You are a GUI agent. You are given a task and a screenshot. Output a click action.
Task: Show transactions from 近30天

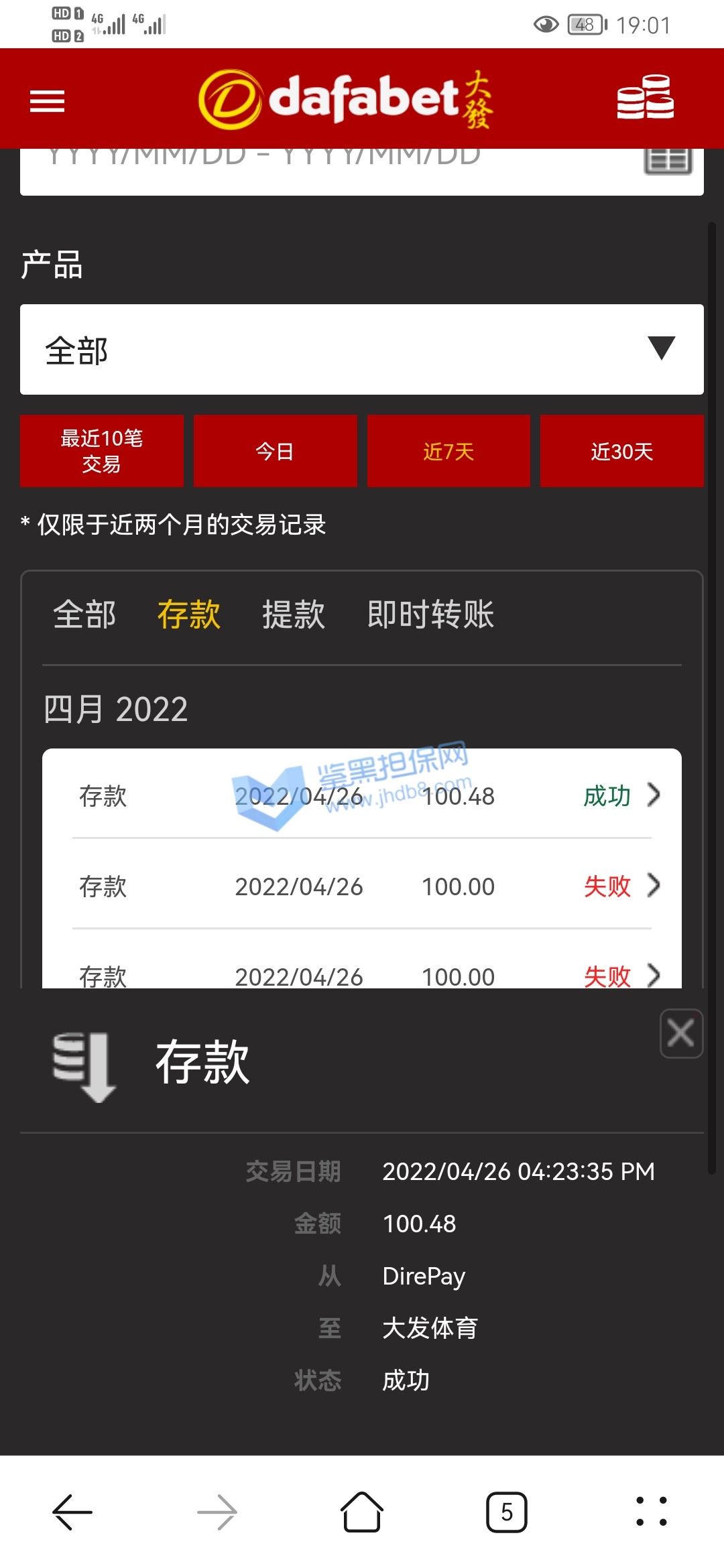coord(621,451)
